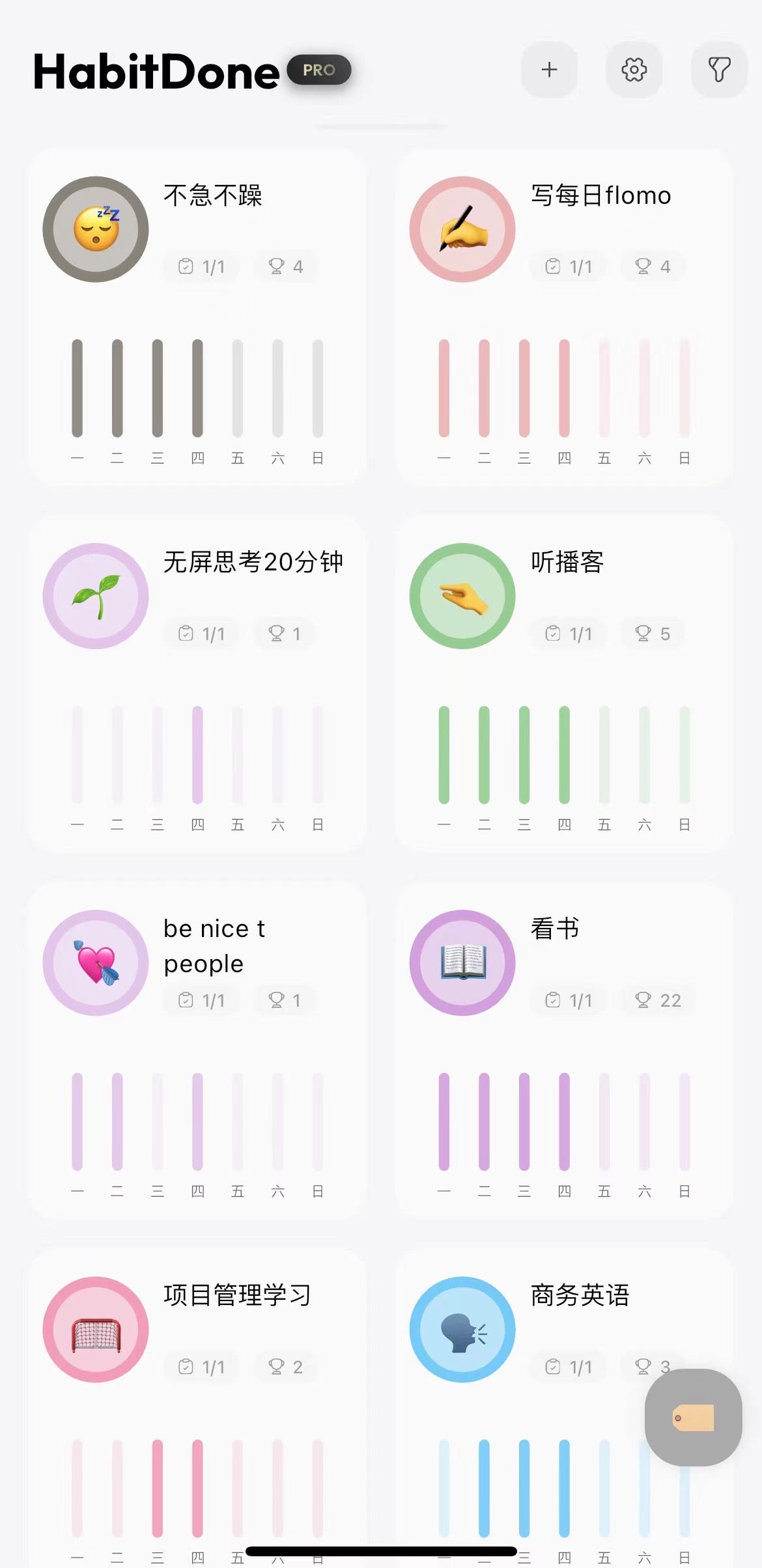
Task: Open the 无屏思考20分钟 habit card
Action: [x=197, y=684]
